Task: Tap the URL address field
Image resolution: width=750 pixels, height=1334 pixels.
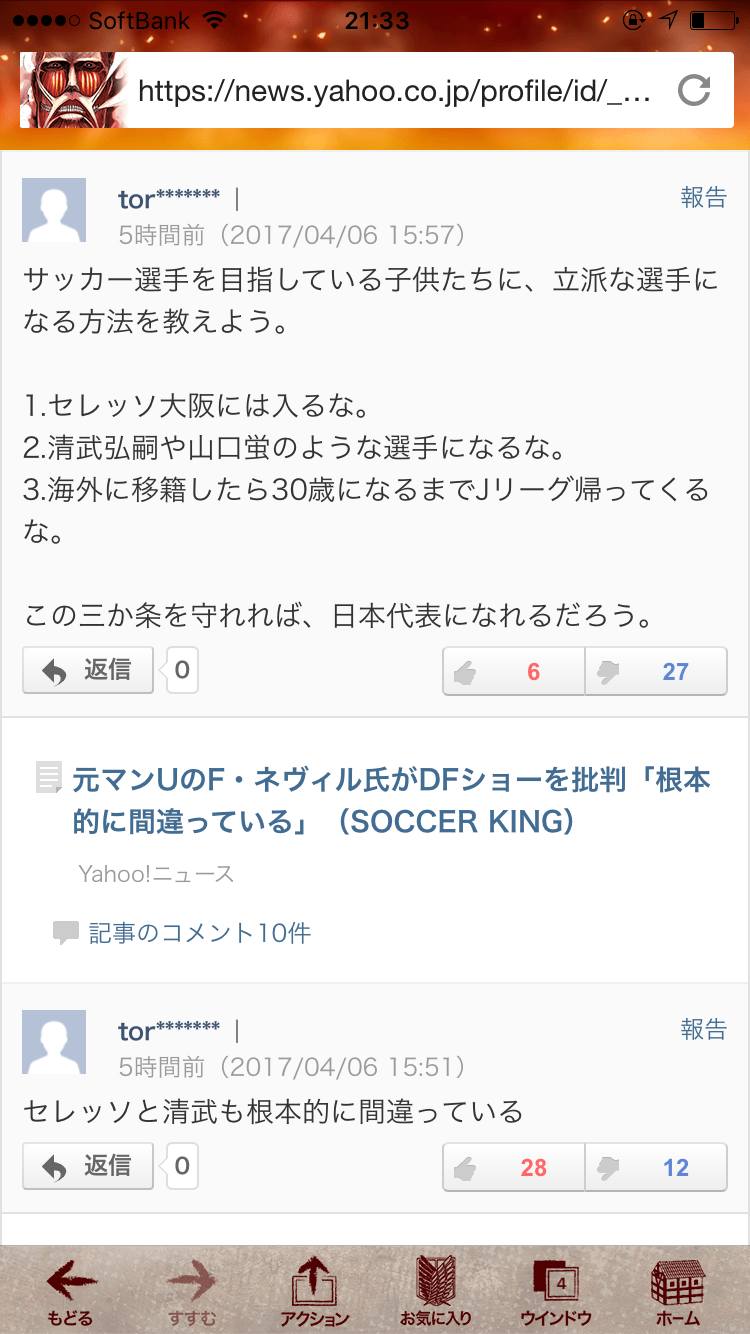Action: pos(395,92)
